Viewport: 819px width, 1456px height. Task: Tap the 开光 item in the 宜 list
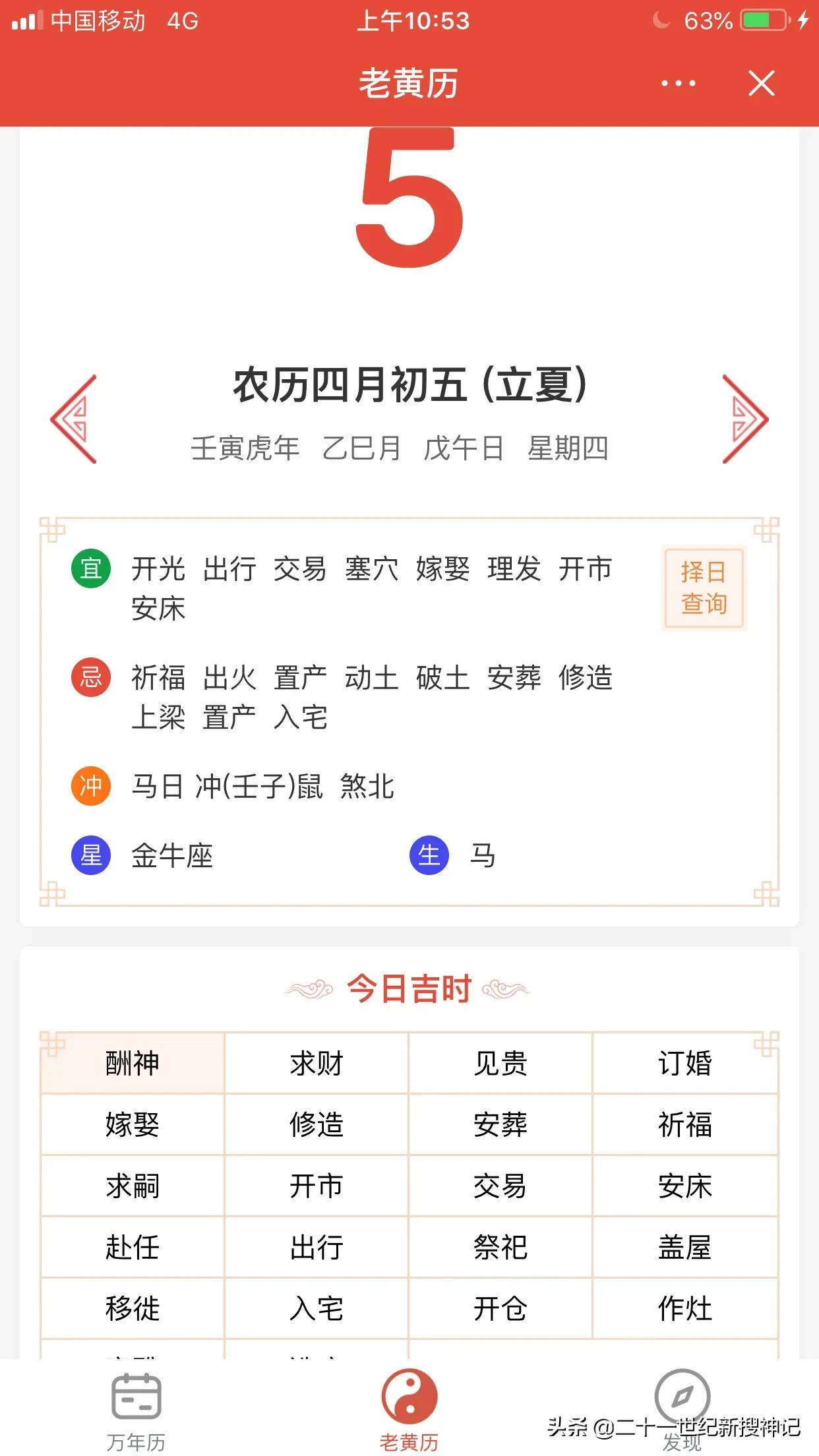coord(160,568)
